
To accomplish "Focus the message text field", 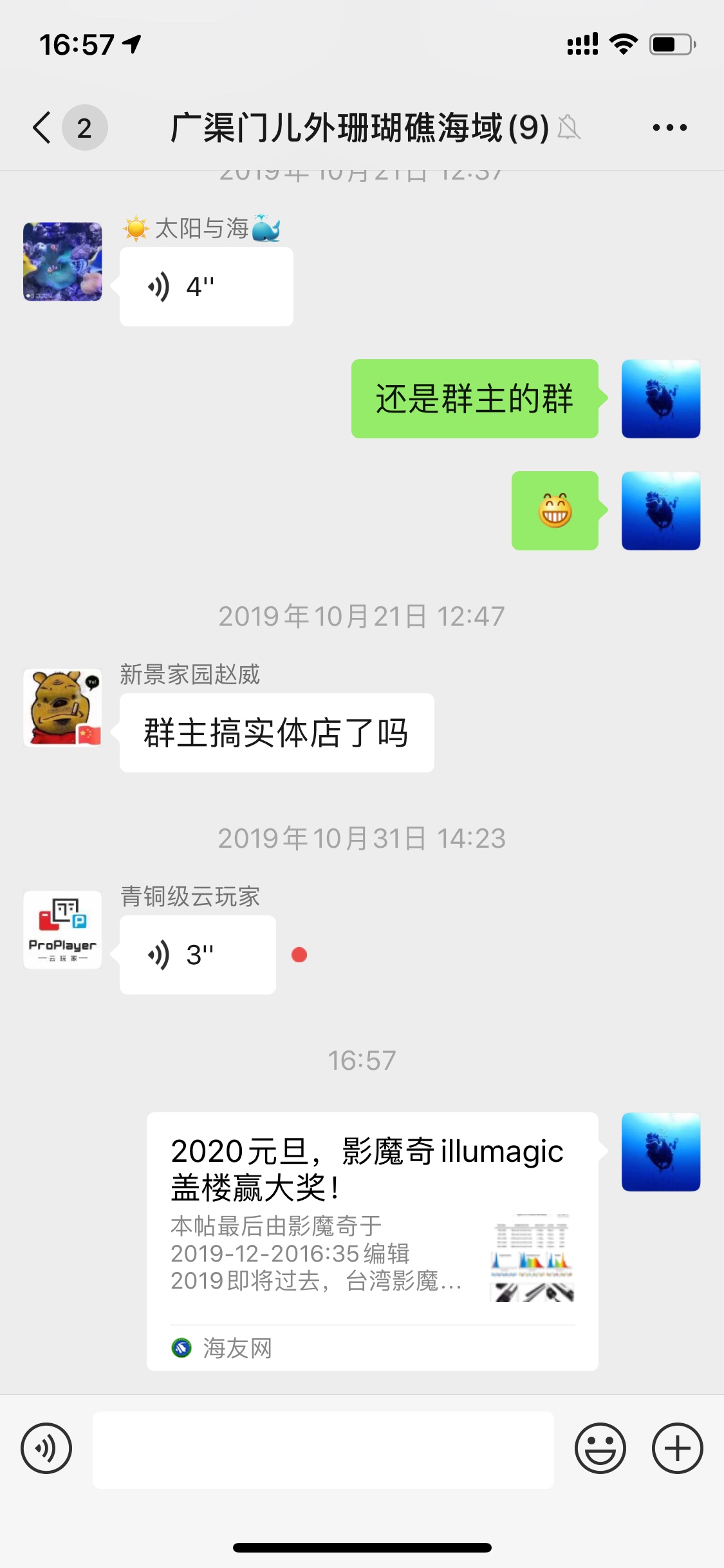I will click(x=323, y=1450).
